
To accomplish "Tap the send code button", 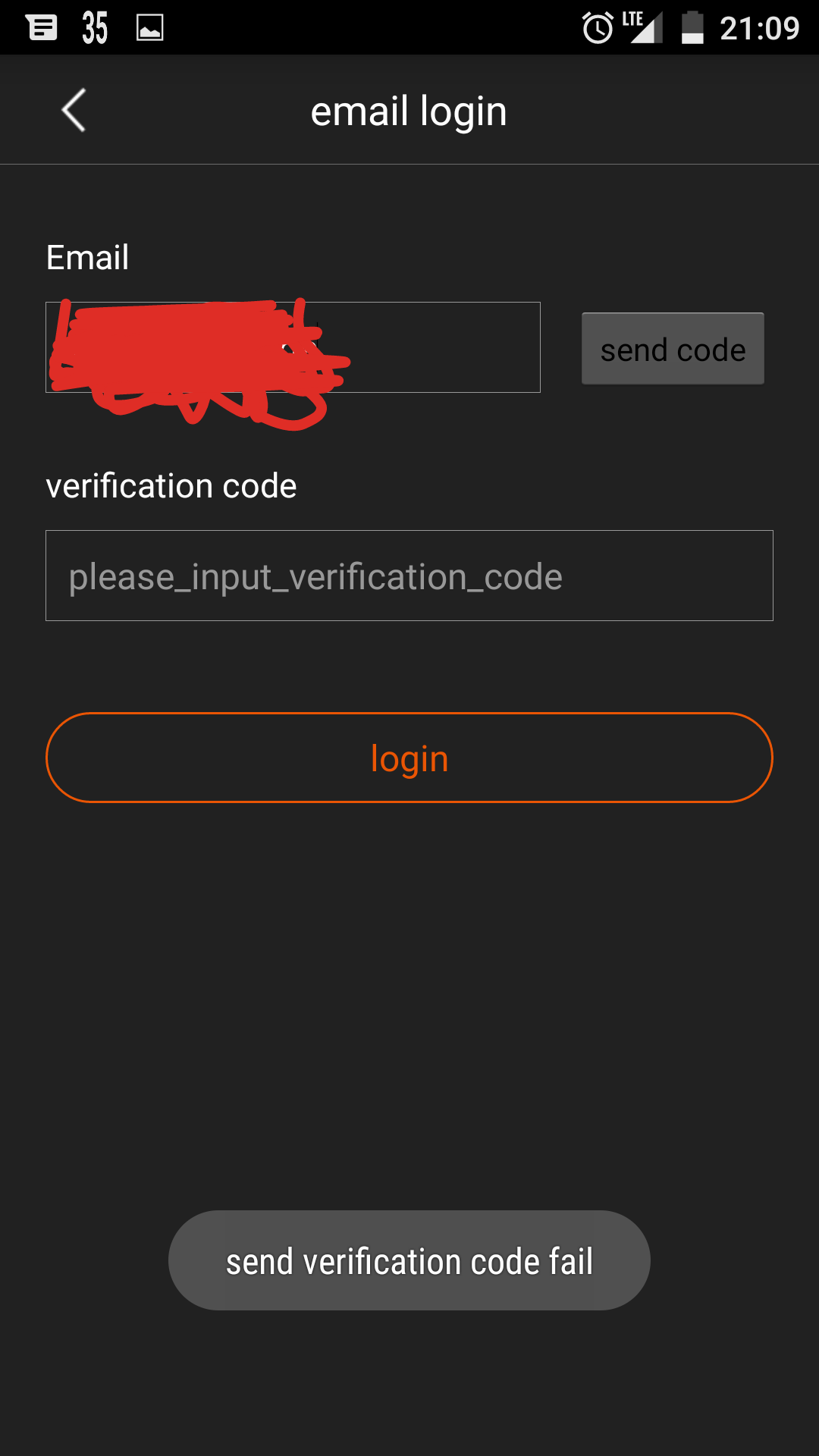I will point(673,349).
